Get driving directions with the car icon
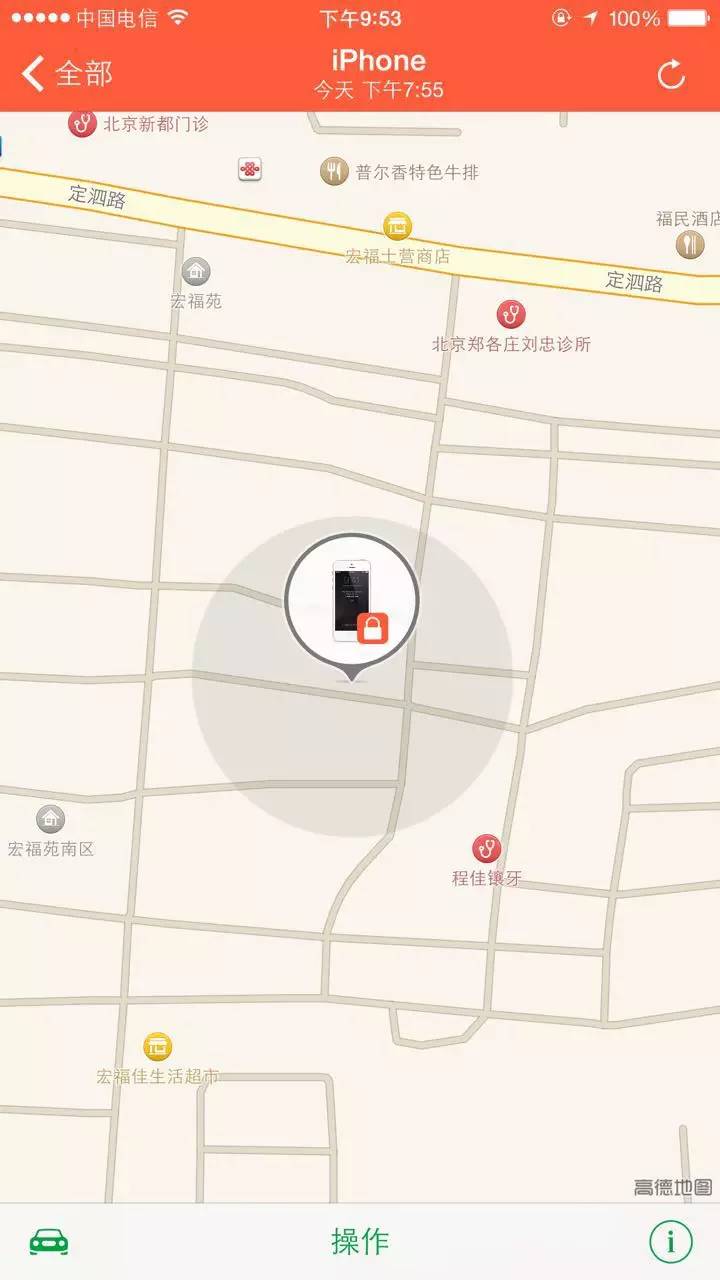Image resolution: width=720 pixels, height=1280 pixels. pos(49,1242)
